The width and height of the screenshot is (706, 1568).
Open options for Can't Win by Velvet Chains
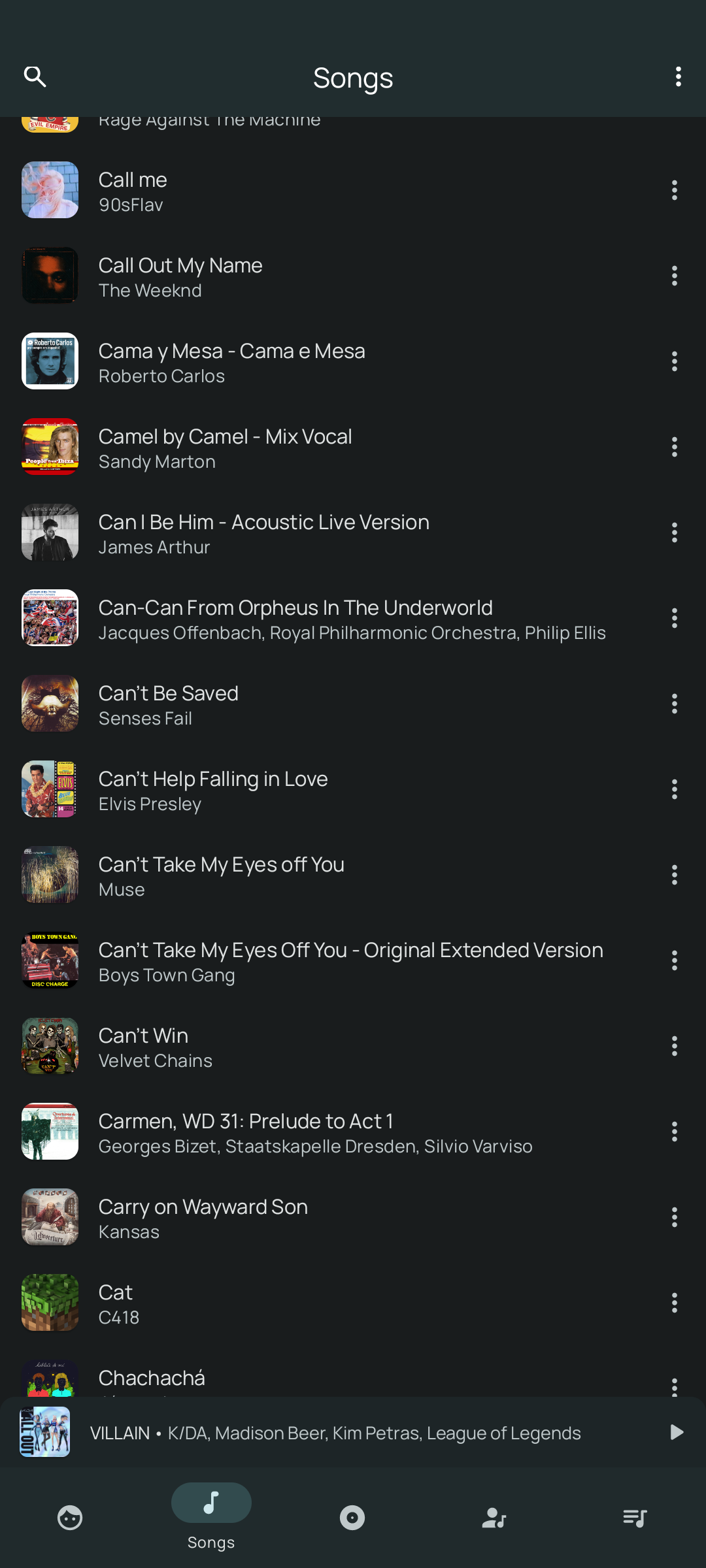point(674,1047)
